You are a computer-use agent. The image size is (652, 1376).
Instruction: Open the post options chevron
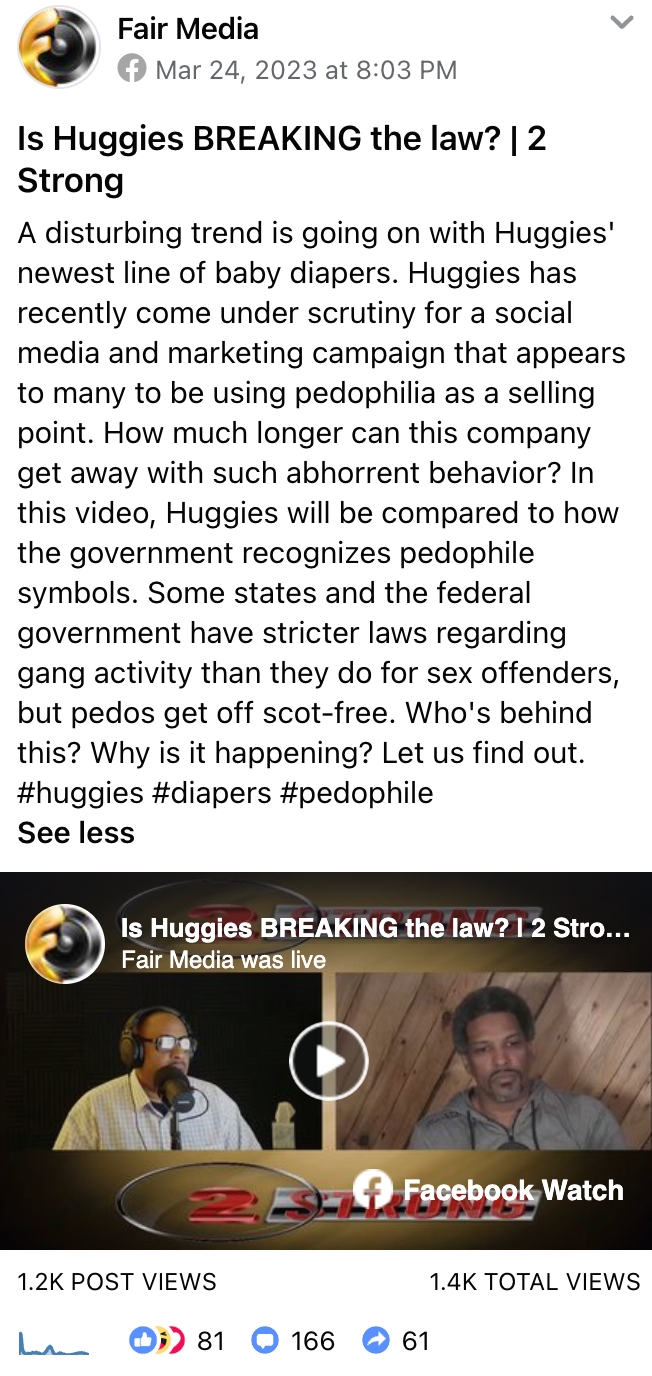[x=622, y=22]
